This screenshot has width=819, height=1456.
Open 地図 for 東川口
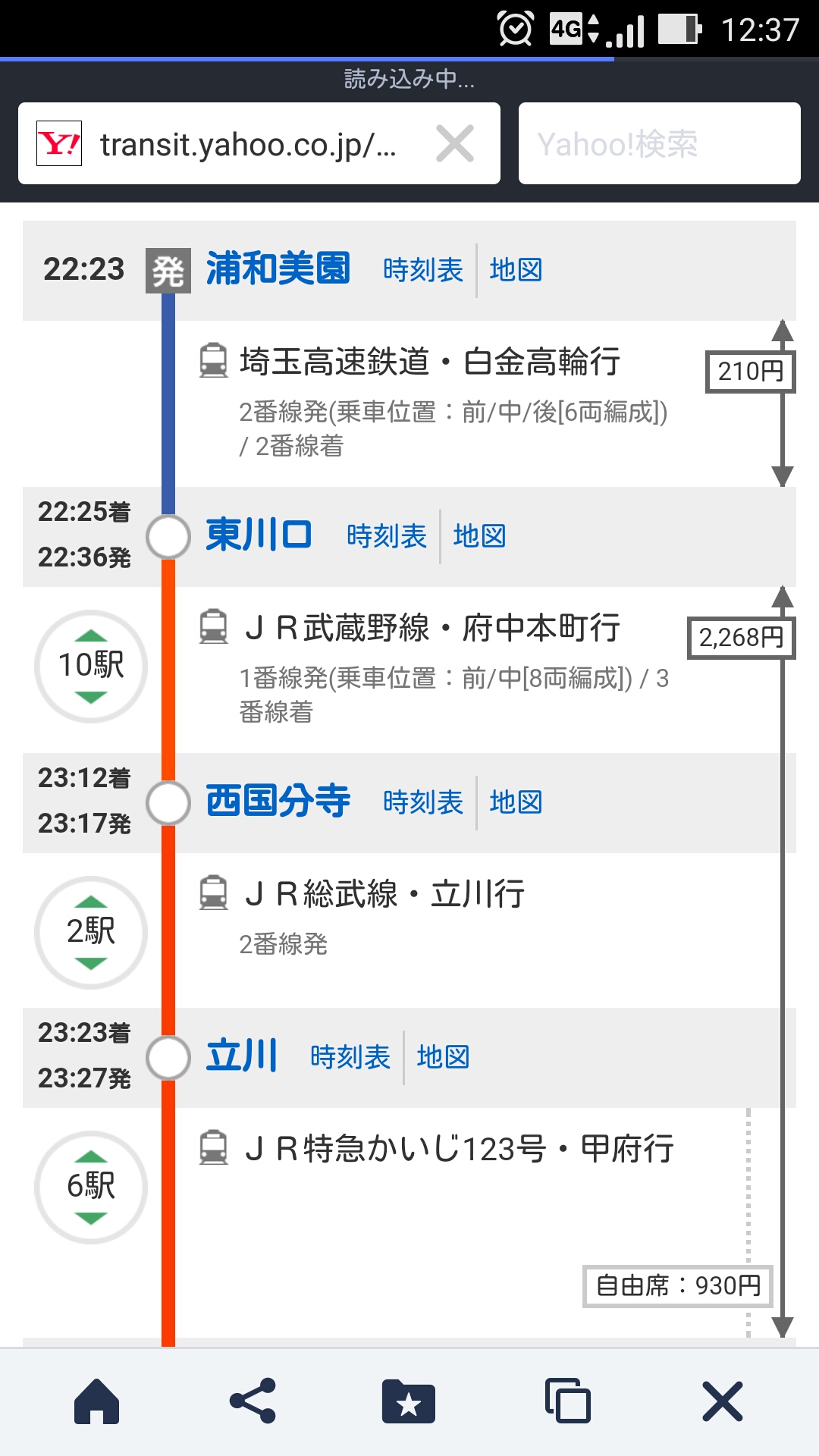[479, 536]
